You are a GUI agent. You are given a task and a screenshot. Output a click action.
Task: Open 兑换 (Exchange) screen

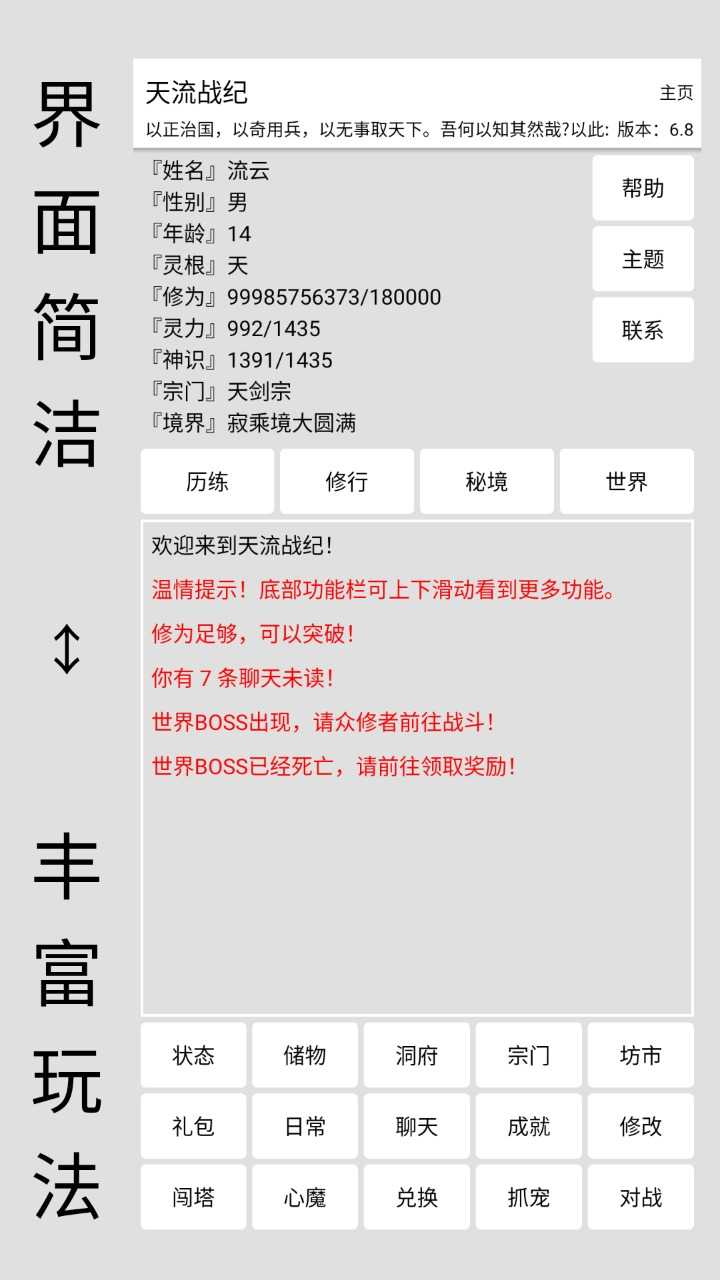(x=415, y=1197)
